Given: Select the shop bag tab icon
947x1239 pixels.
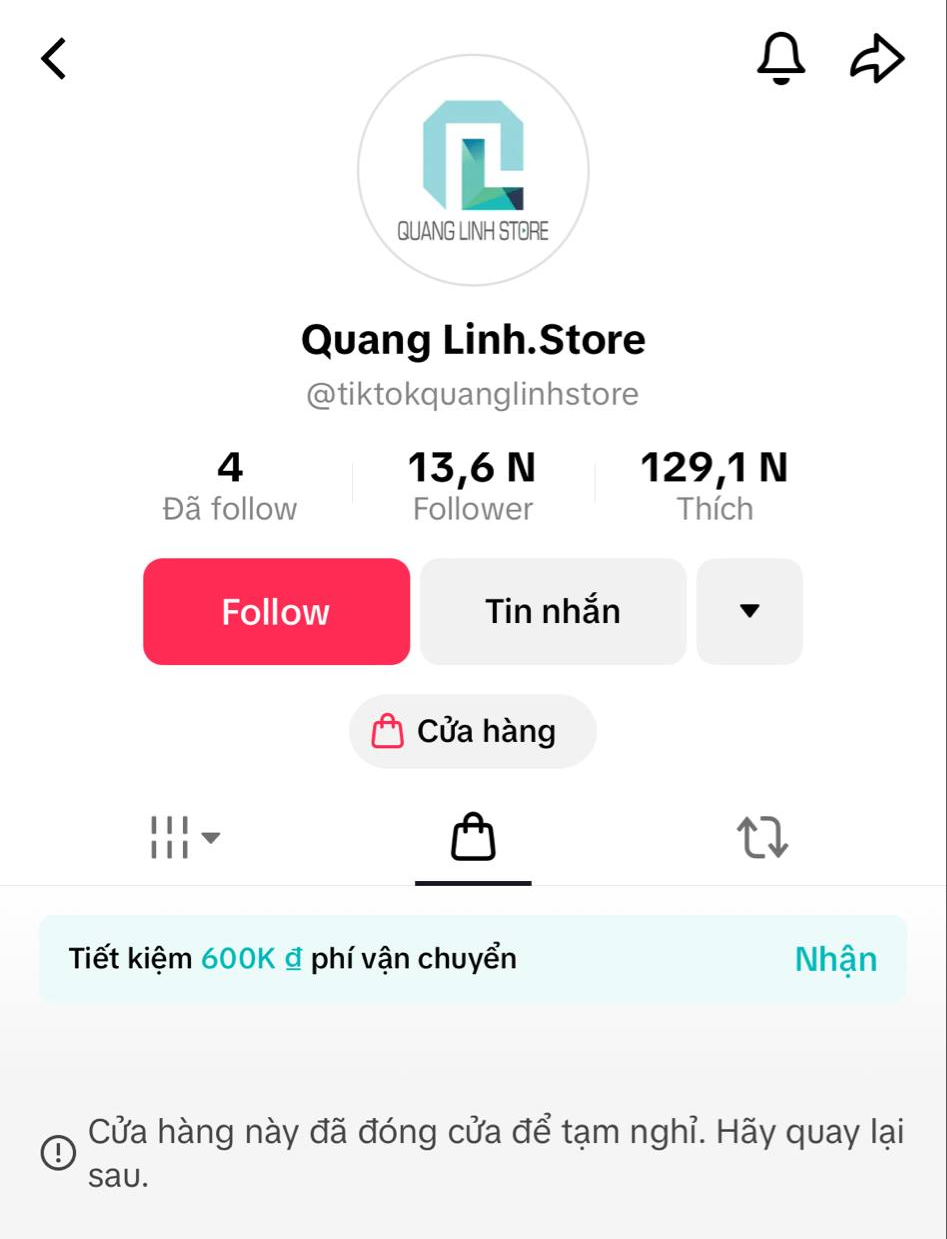Looking at the screenshot, I should pos(472,836).
